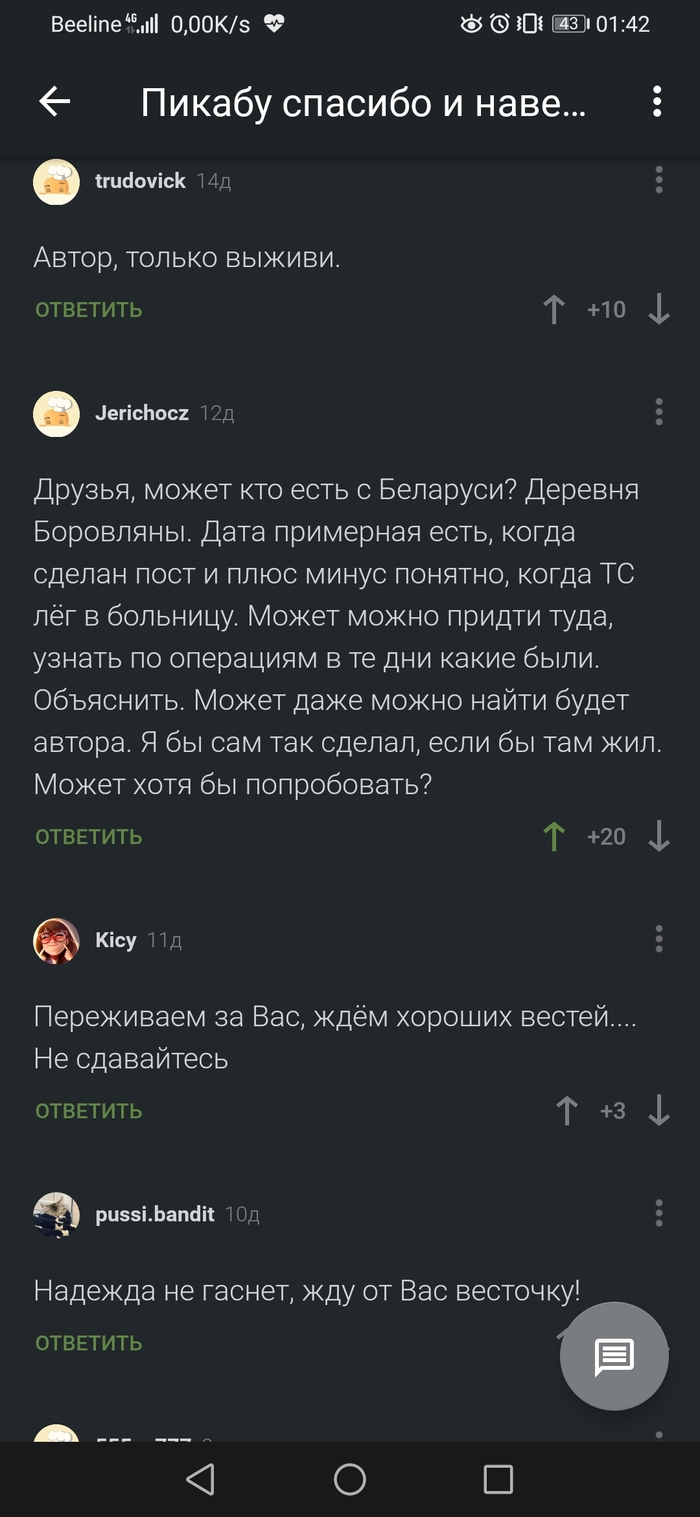Open Jerichocz's profile avatar
The image size is (700, 1517).
click(x=56, y=413)
